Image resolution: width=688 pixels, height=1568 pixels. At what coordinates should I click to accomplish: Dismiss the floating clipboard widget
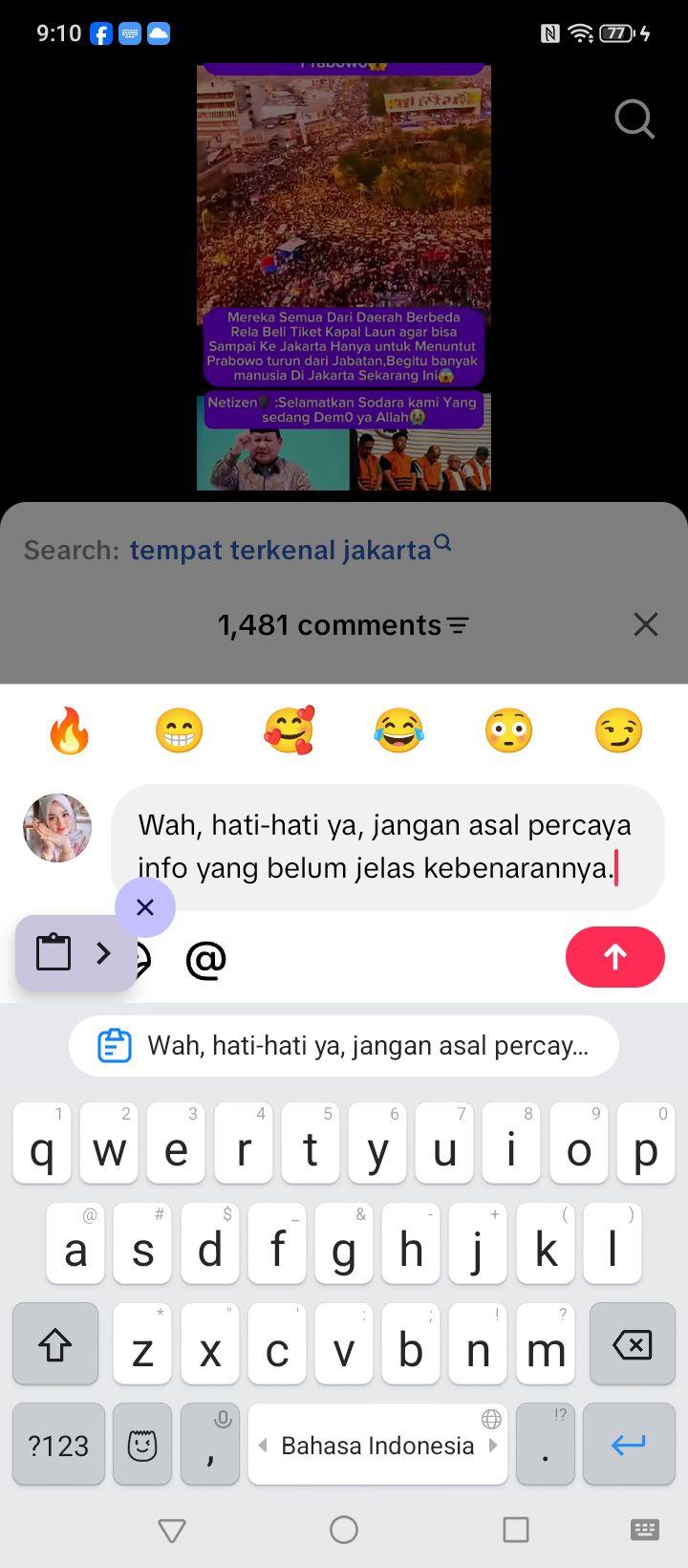pyautogui.click(x=145, y=906)
